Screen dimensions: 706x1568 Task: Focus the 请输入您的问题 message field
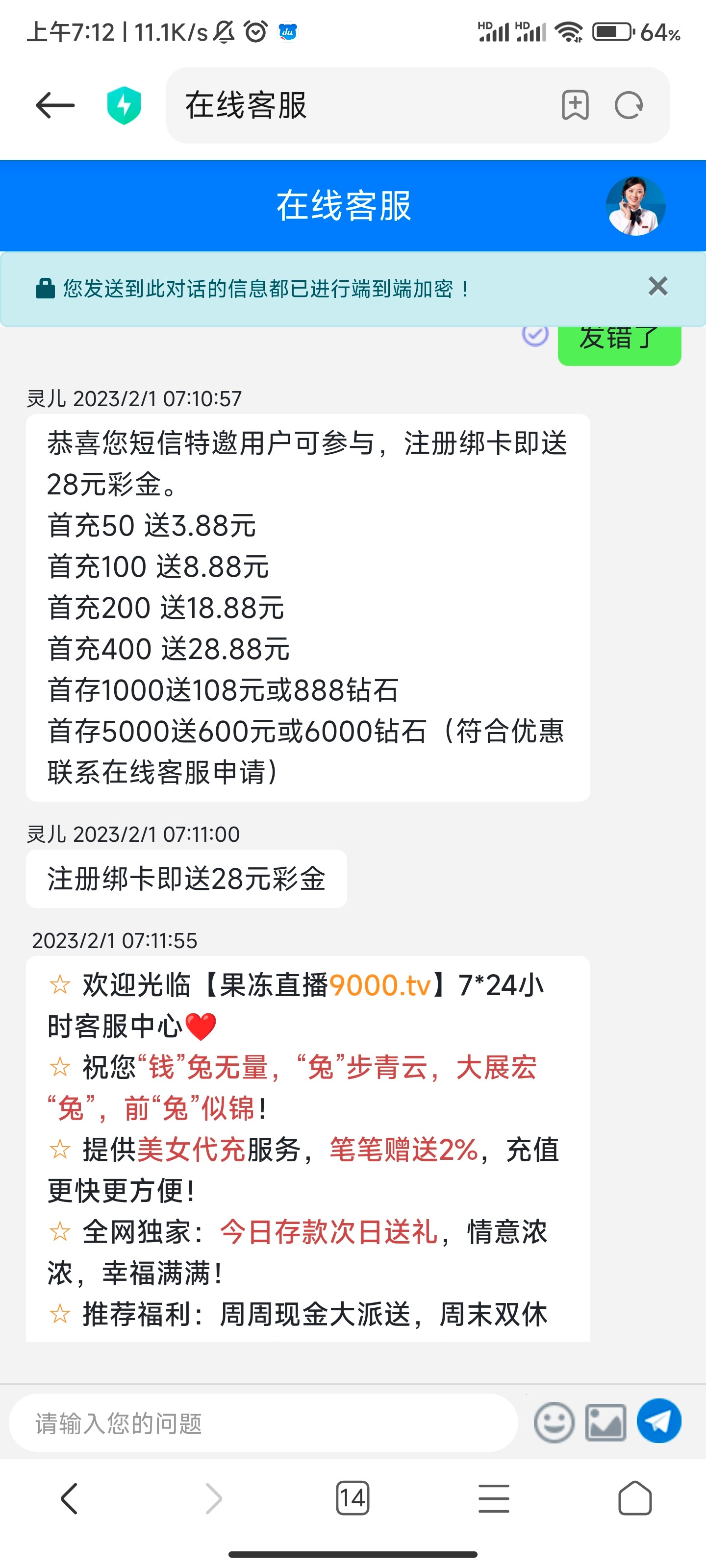[x=263, y=1424]
